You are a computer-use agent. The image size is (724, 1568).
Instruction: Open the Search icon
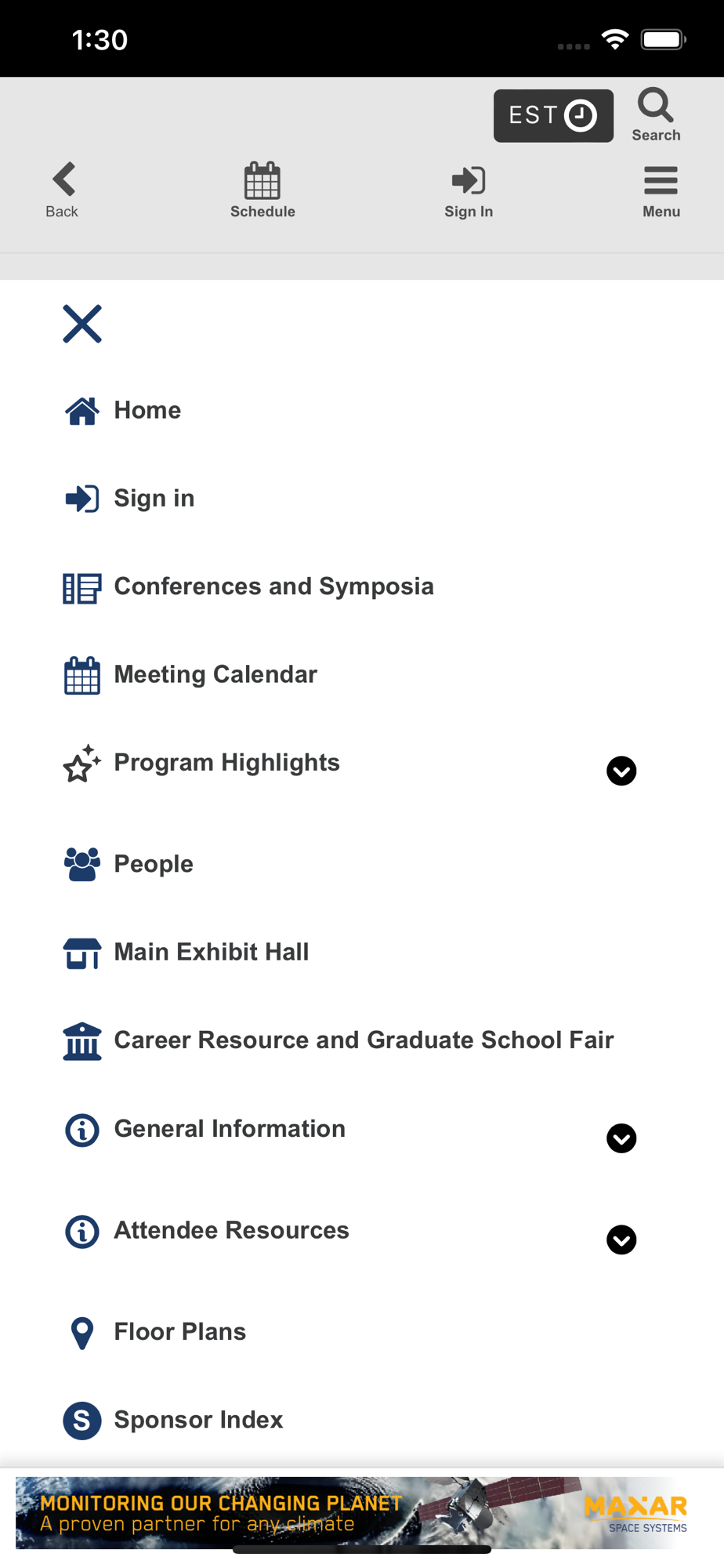[x=656, y=114]
